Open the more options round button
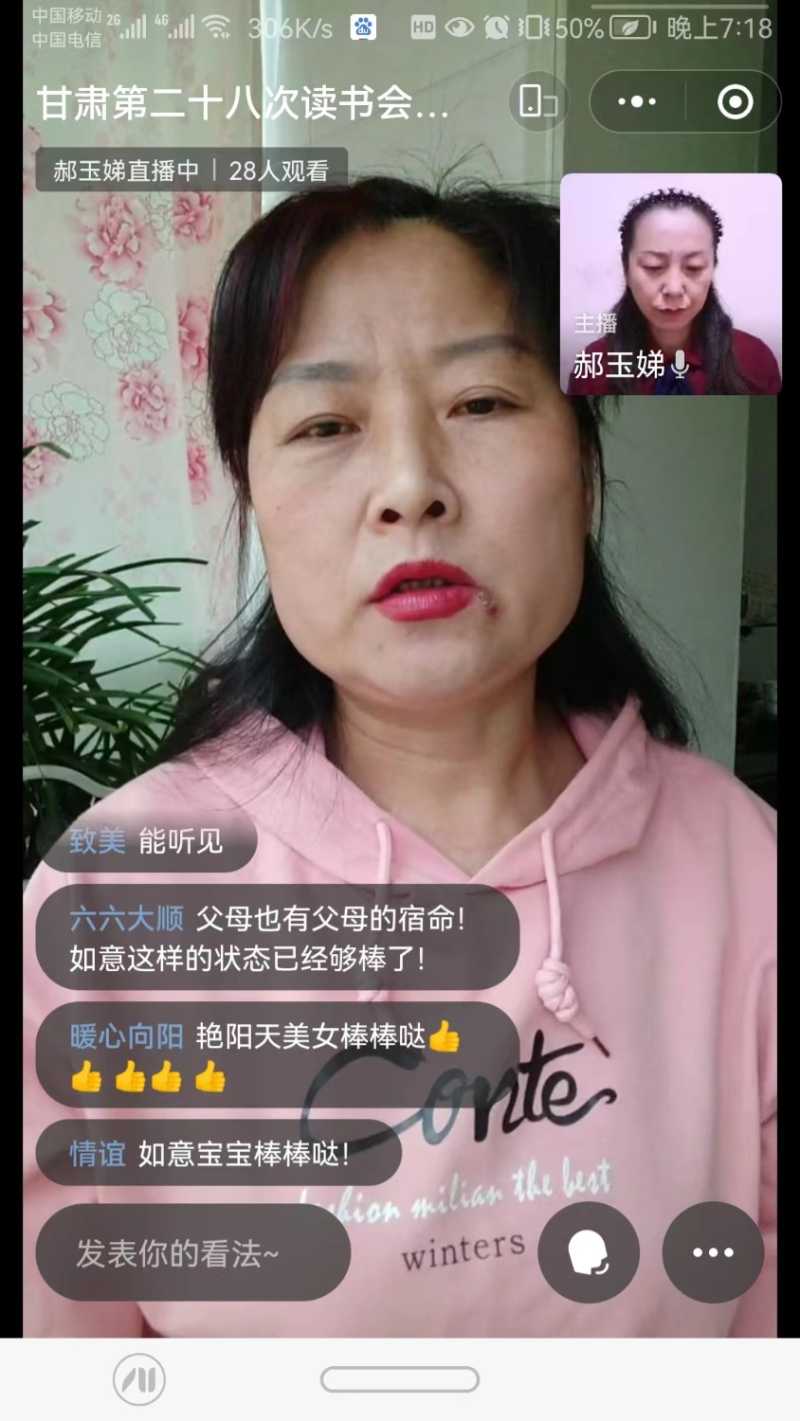The image size is (800, 1421). (x=713, y=1252)
